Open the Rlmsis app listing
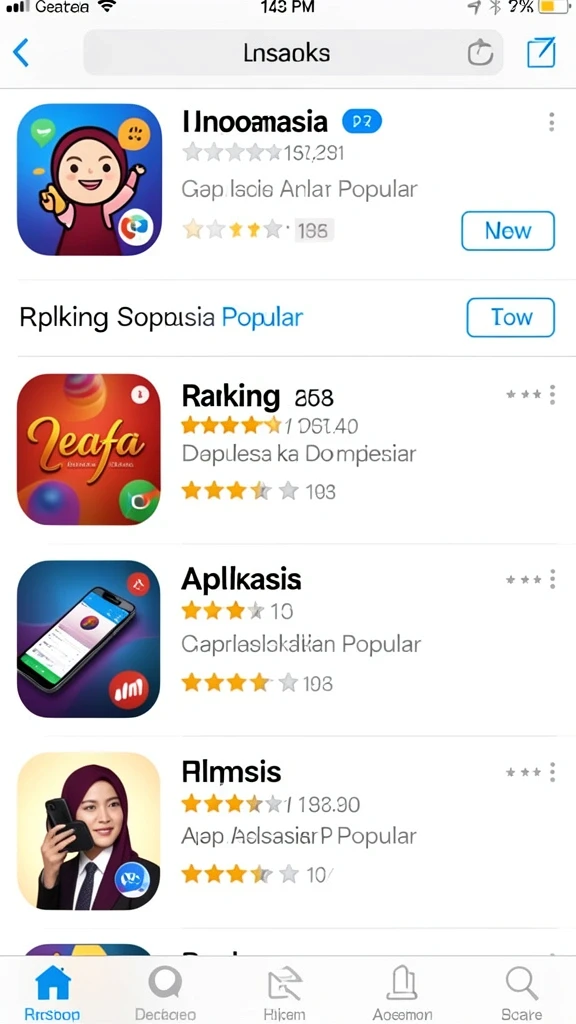 click(x=288, y=831)
